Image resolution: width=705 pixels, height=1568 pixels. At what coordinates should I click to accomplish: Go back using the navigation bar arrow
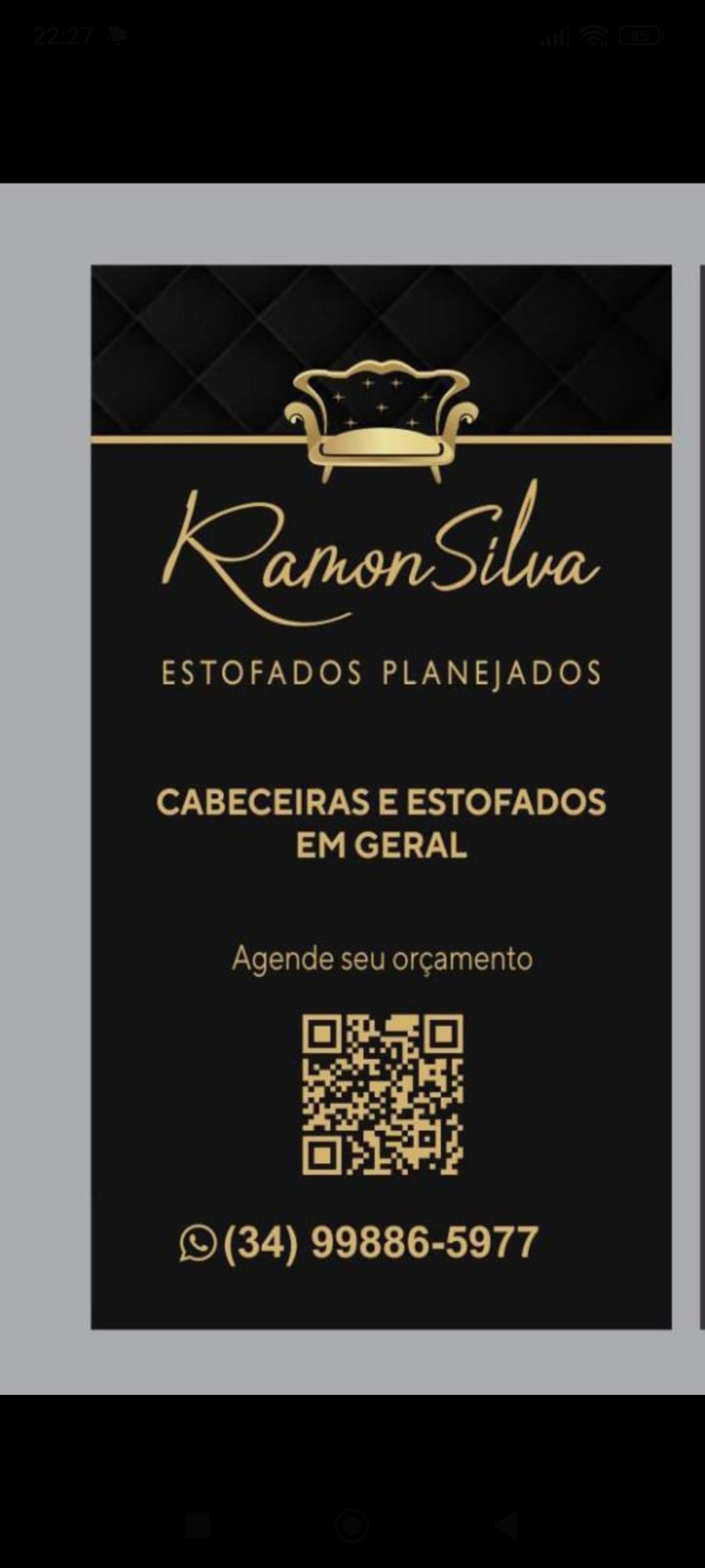click(507, 1526)
